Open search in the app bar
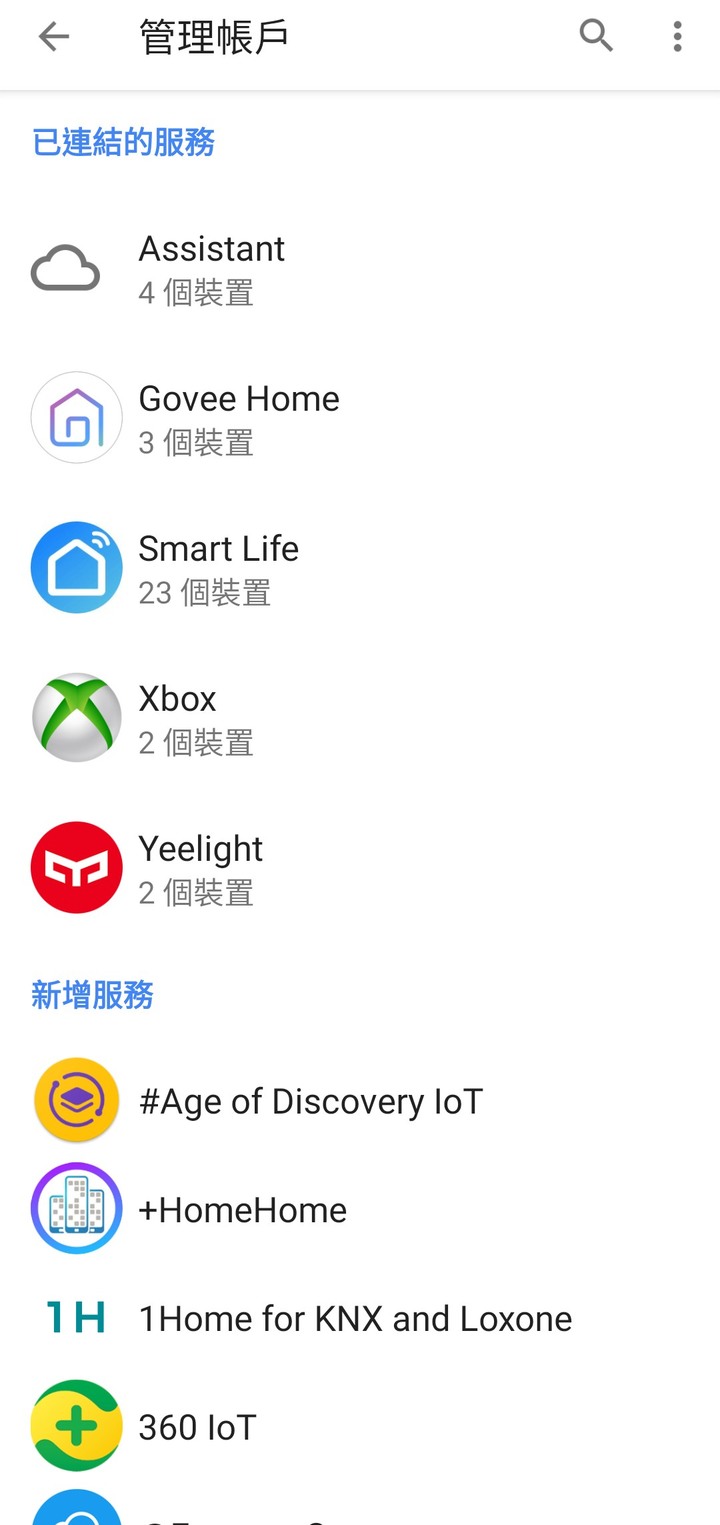720x1525 pixels. 596,37
